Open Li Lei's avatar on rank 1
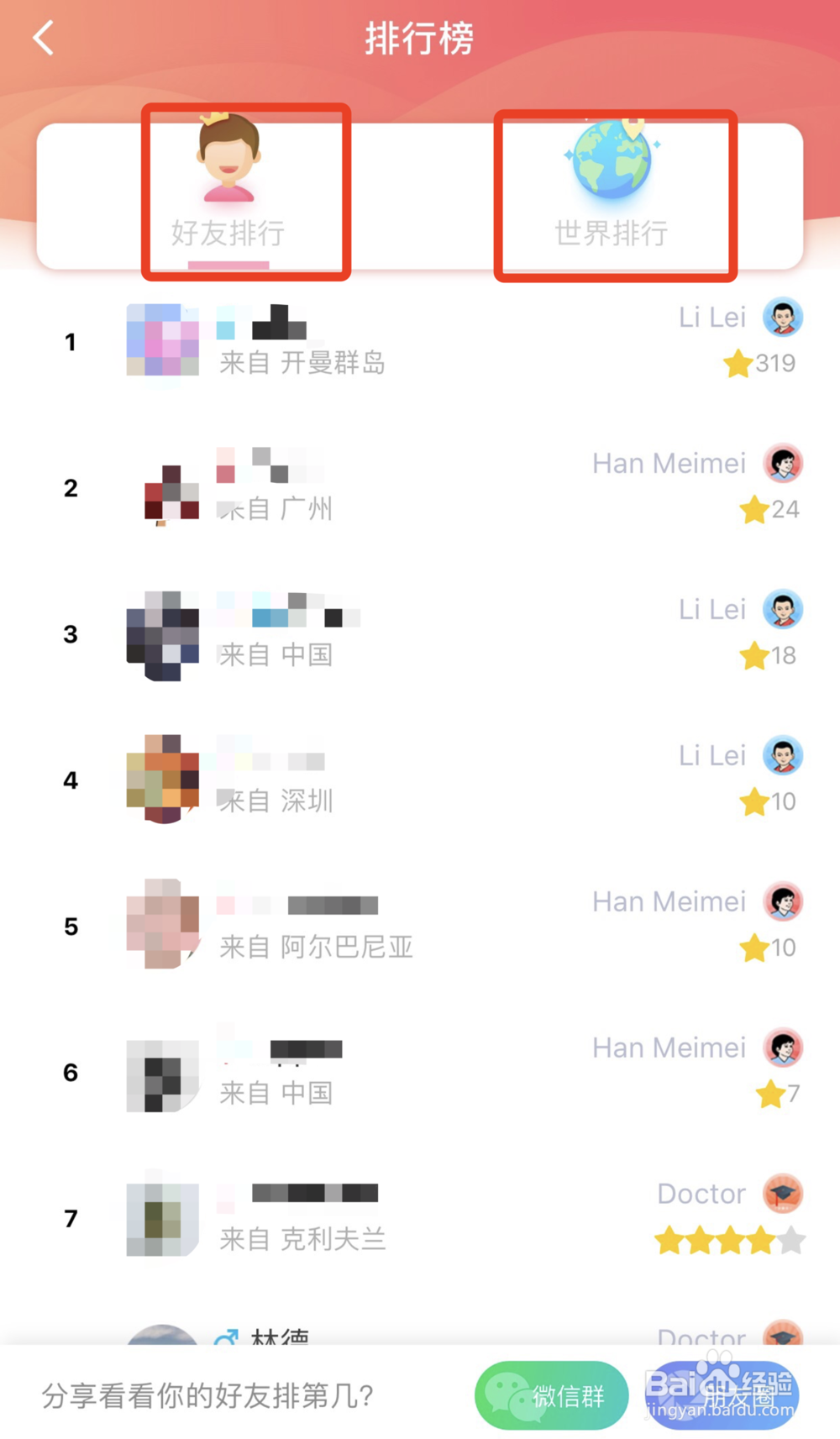 (782, 318)
